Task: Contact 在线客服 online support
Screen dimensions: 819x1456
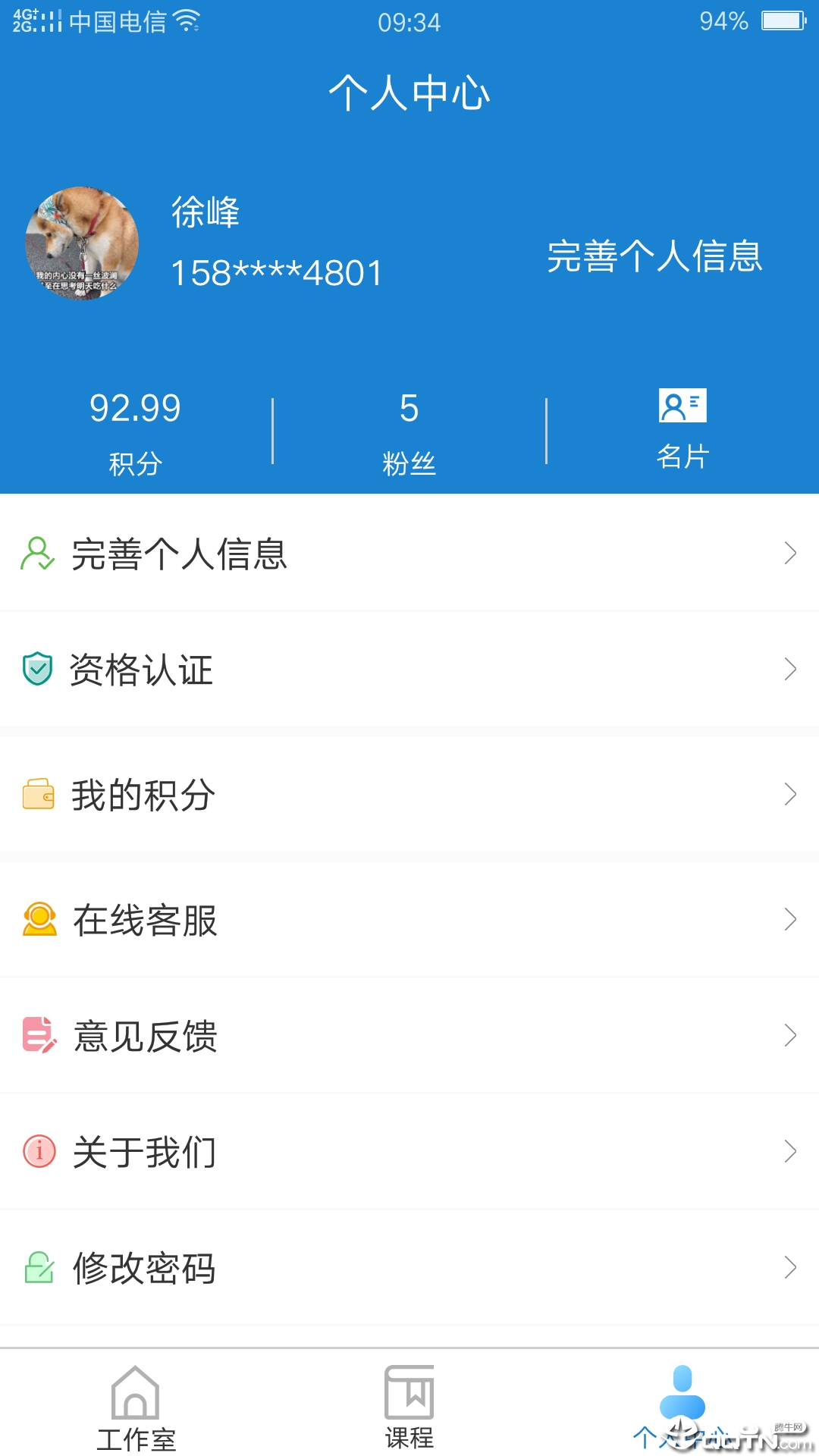Action: (409, 919)
